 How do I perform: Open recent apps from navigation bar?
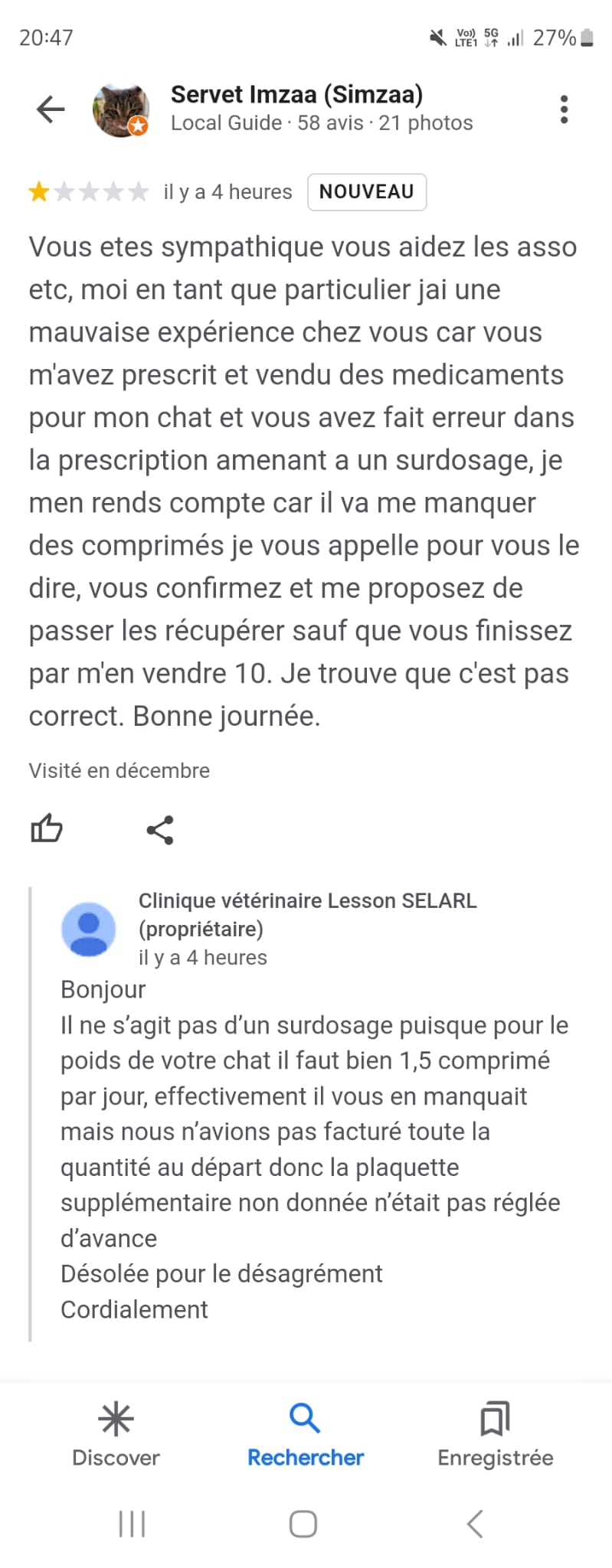click(x=132, y=1524)
